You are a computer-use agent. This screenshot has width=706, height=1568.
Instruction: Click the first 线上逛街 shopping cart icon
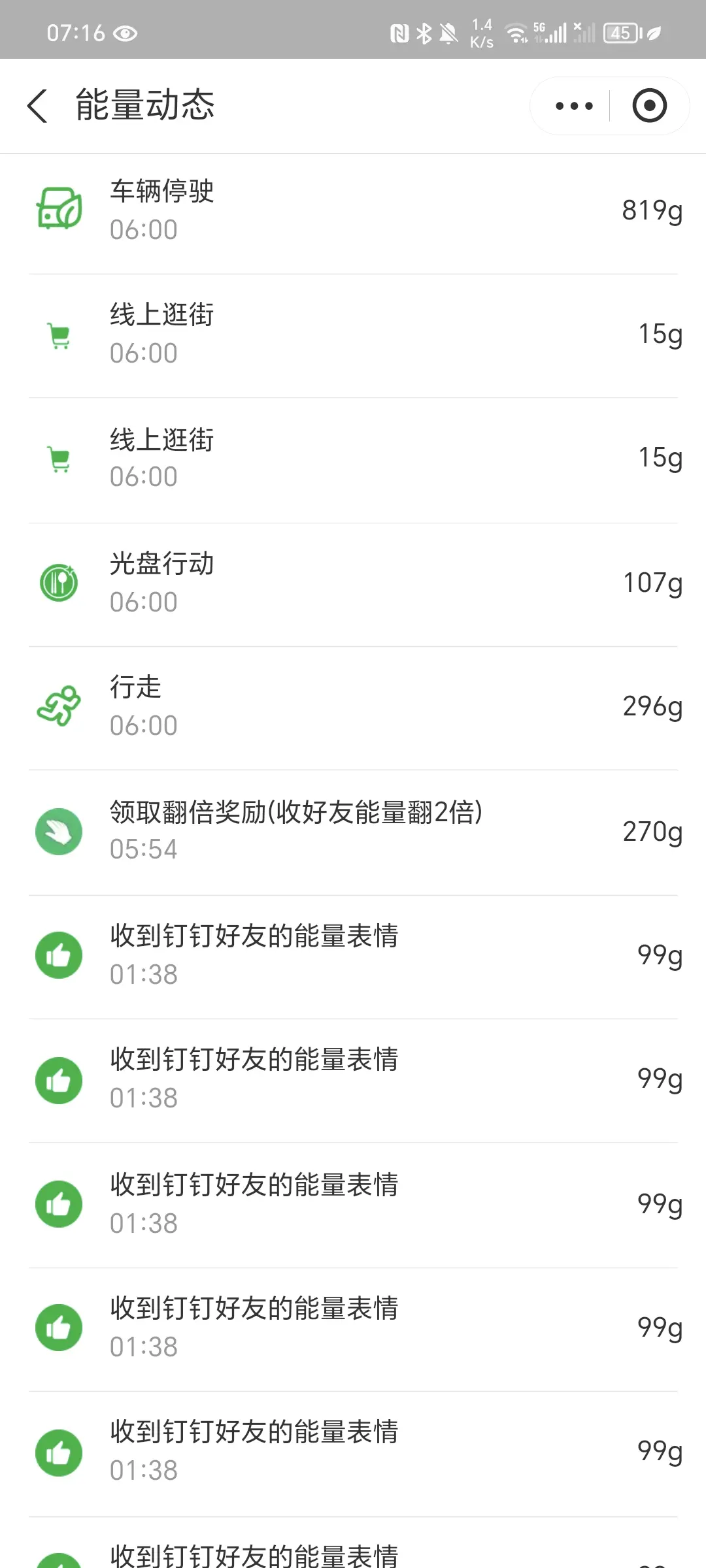click(x=59, y=333)
